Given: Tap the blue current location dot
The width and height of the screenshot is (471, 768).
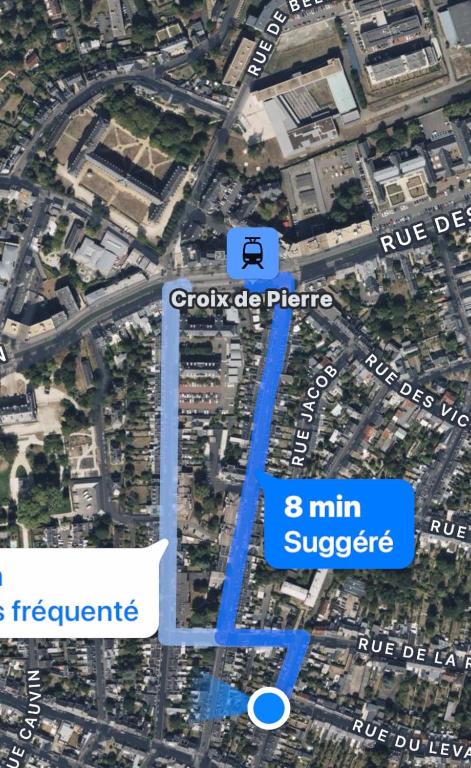Looking at the screenshot, I should [x=268, y=708].
